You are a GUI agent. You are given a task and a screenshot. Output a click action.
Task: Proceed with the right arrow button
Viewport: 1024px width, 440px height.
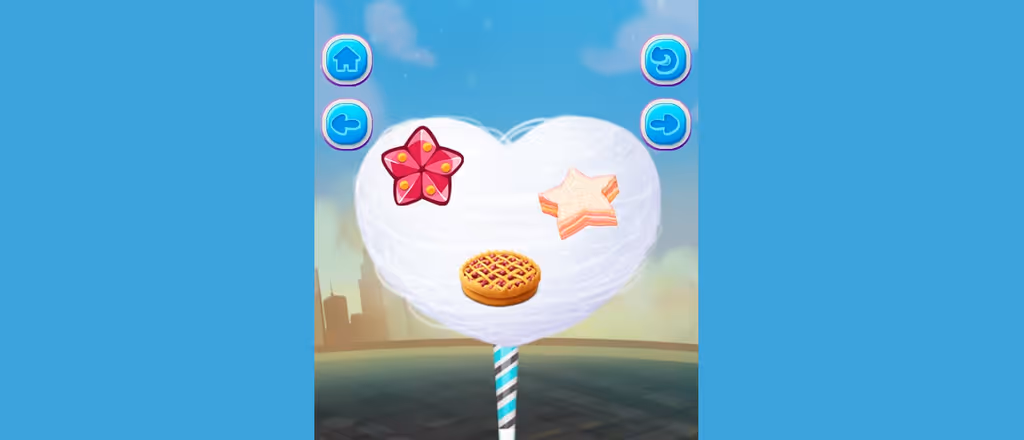pos(665,125)
